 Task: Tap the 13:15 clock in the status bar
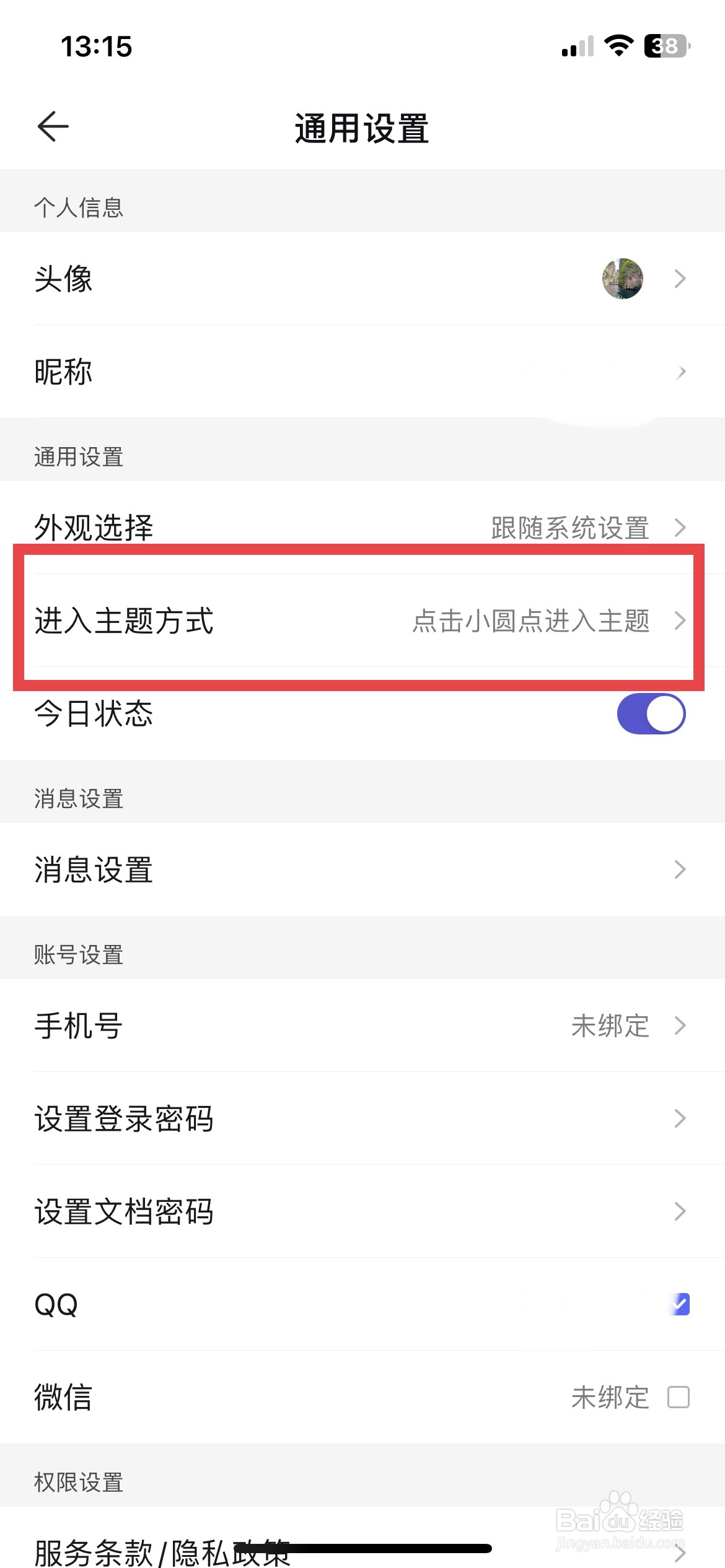(x=97, y=46)
